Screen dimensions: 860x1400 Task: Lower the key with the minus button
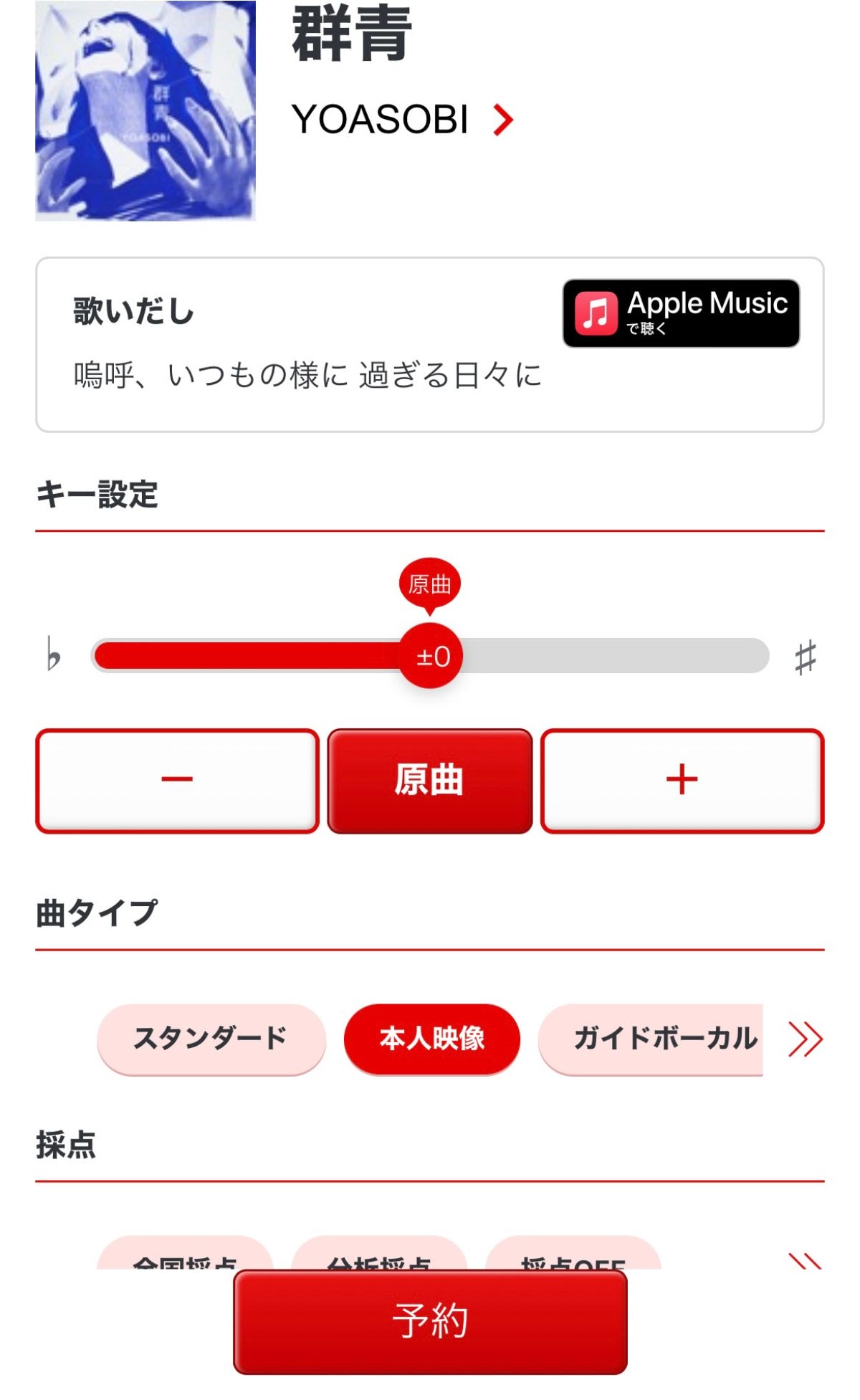tap(177, 781)
